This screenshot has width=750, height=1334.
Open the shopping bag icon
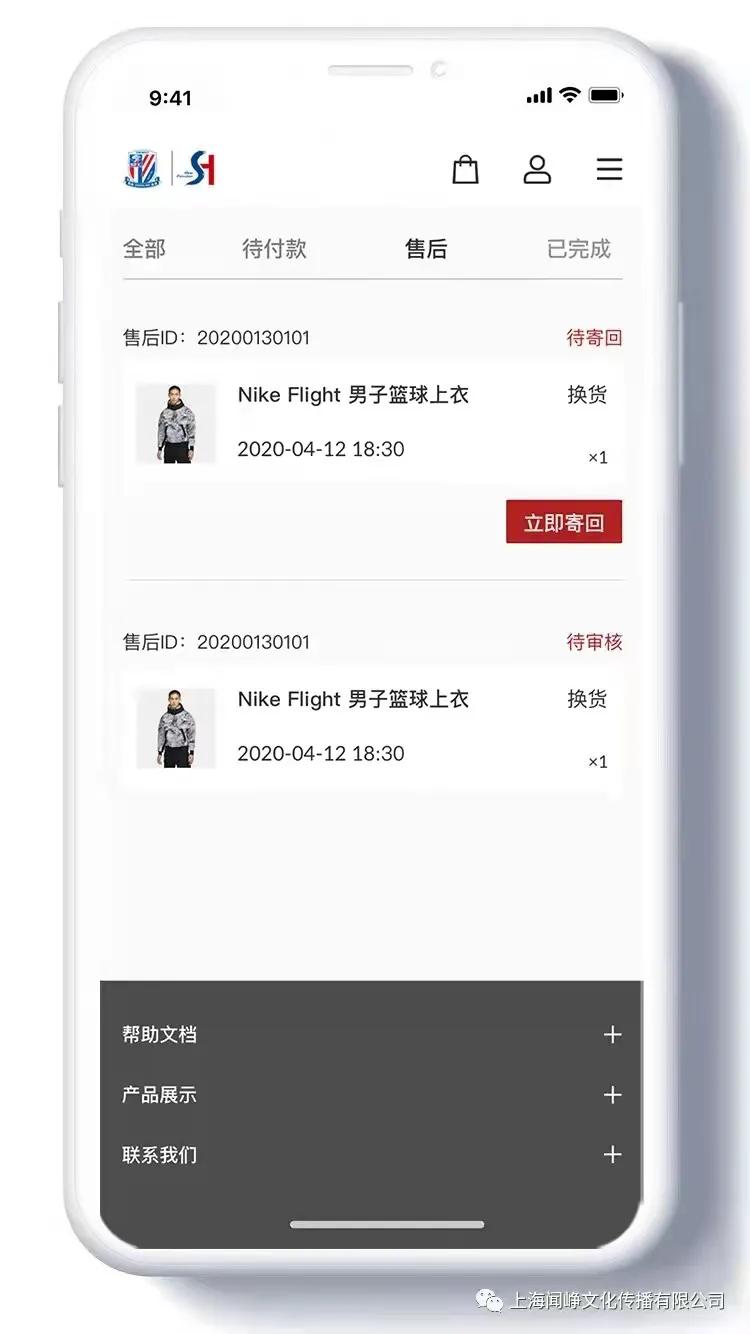[466, 170]
